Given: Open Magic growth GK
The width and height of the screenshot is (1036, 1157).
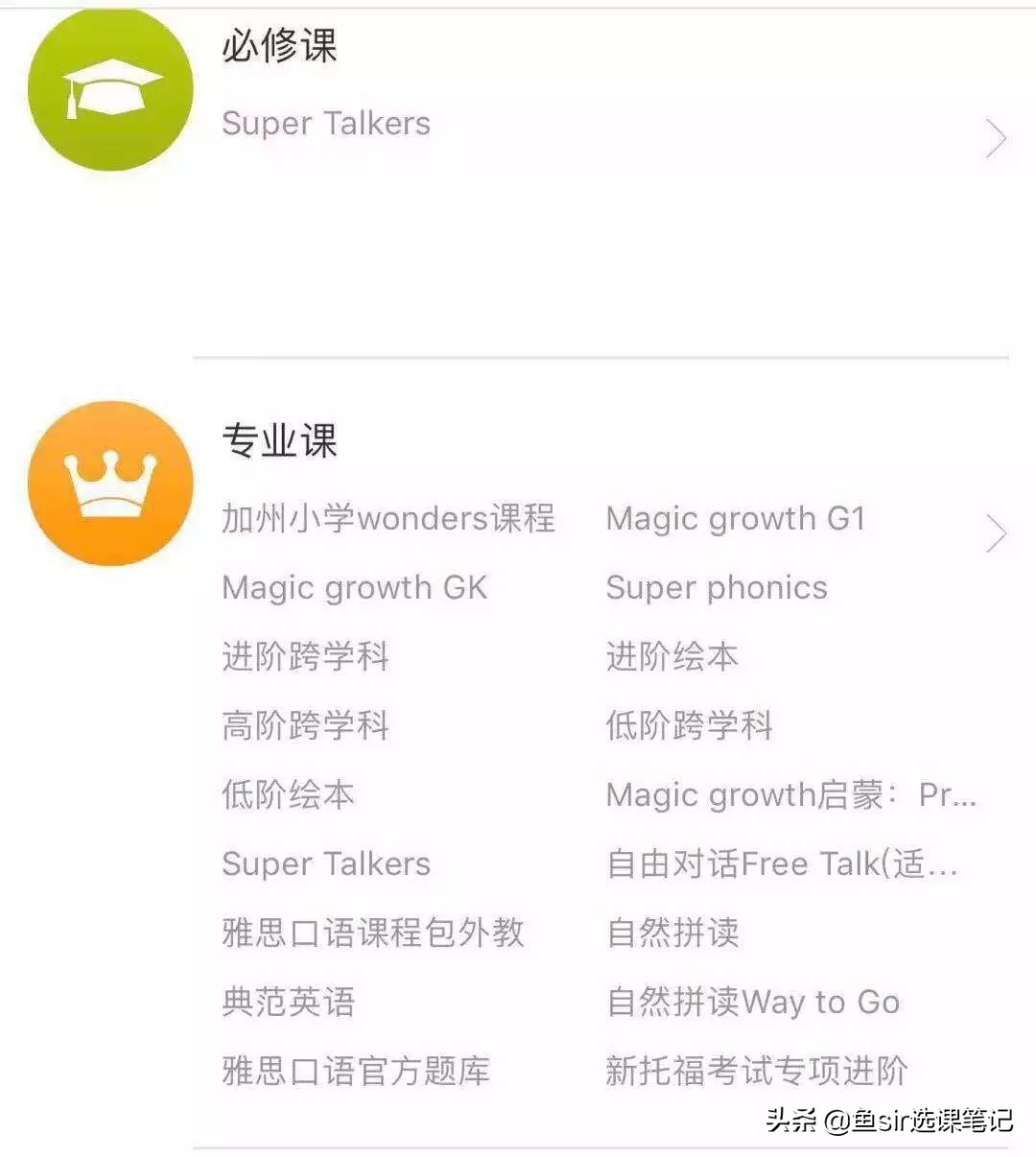Looking at the screenshot, I should point(355,588).
